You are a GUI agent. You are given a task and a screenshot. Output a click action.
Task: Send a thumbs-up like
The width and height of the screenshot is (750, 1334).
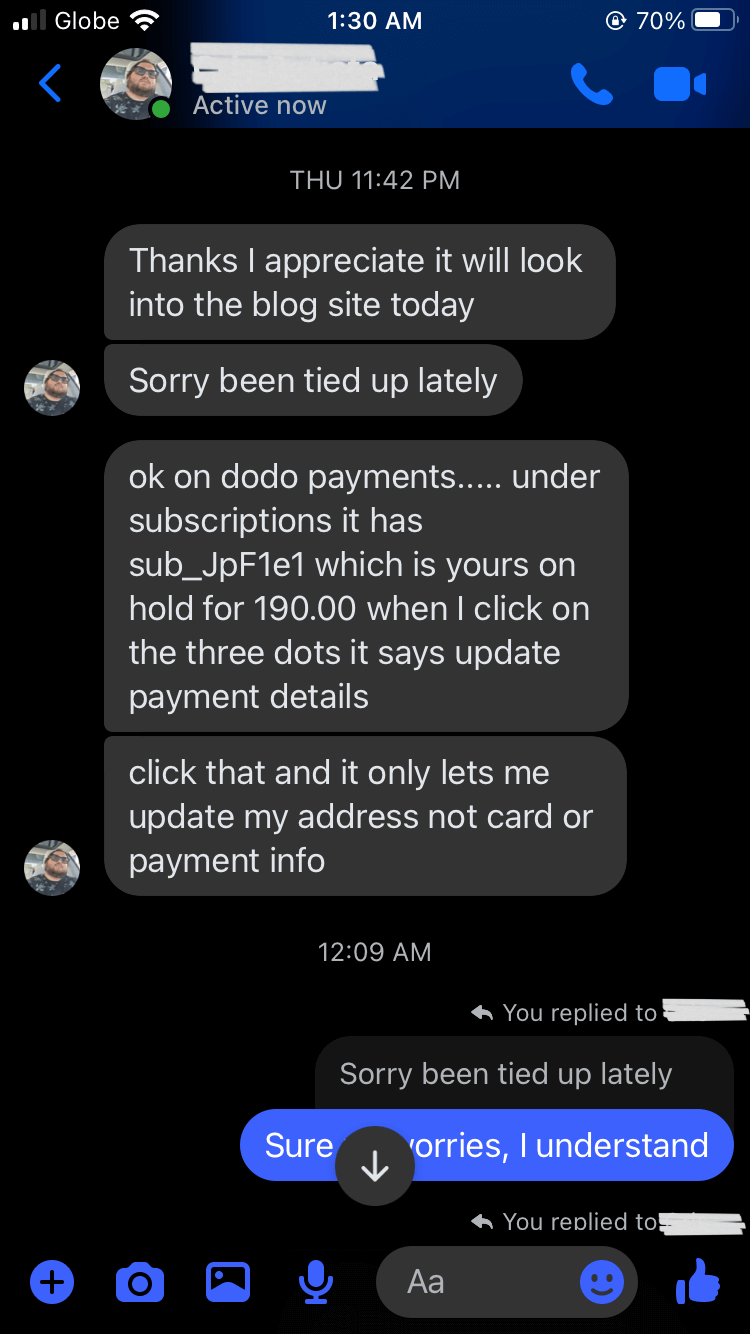click(698, 1281)
